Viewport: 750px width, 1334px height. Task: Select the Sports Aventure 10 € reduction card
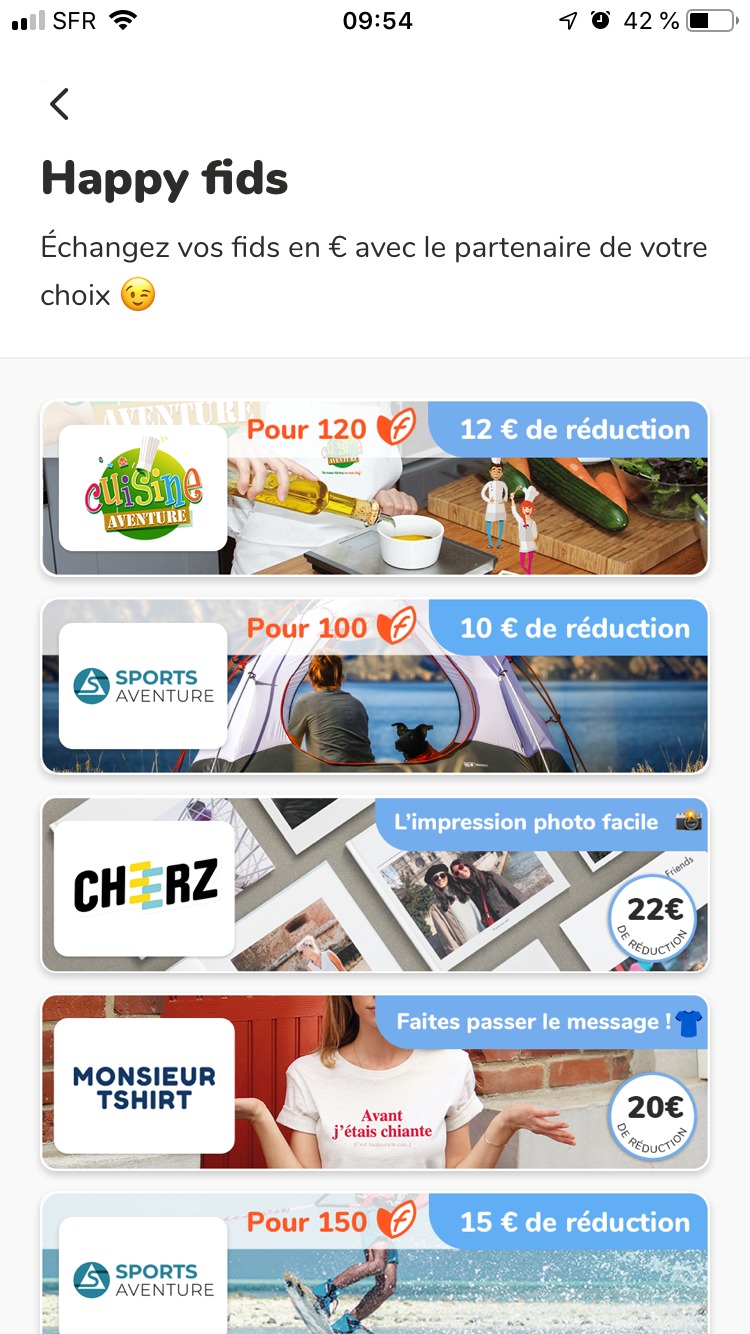375,686
